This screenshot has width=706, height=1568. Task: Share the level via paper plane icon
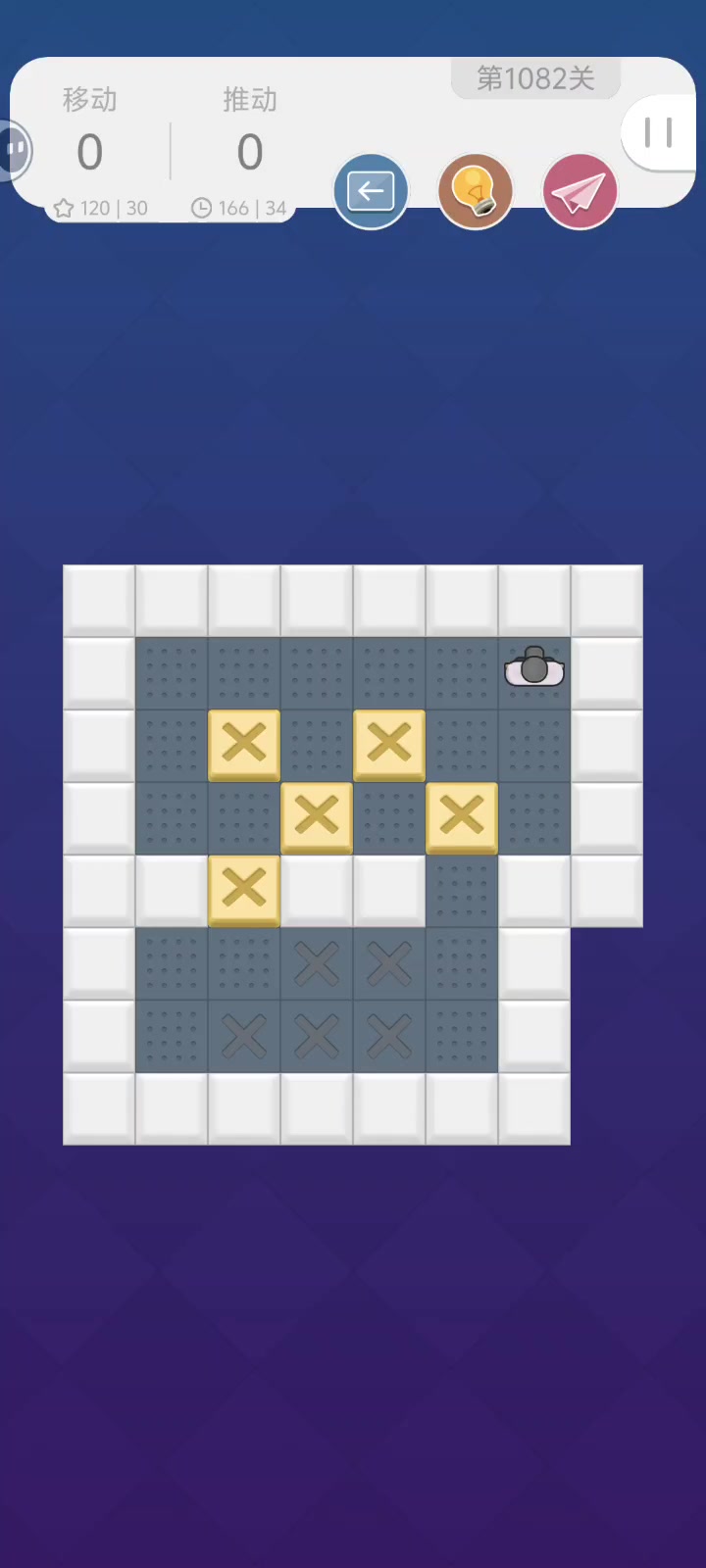point(580,191)
